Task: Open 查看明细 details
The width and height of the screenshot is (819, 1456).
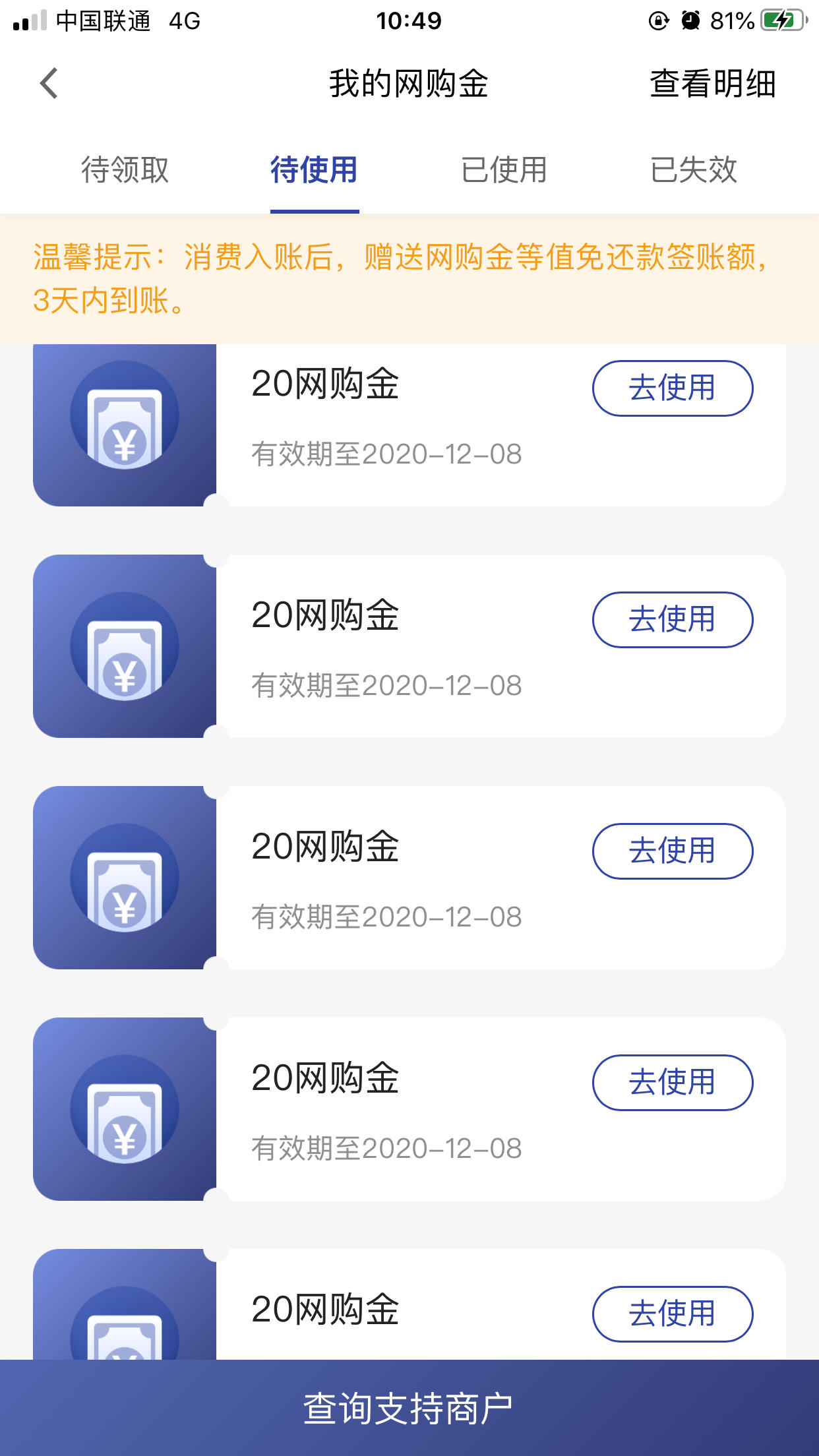Action: point(713,84)
